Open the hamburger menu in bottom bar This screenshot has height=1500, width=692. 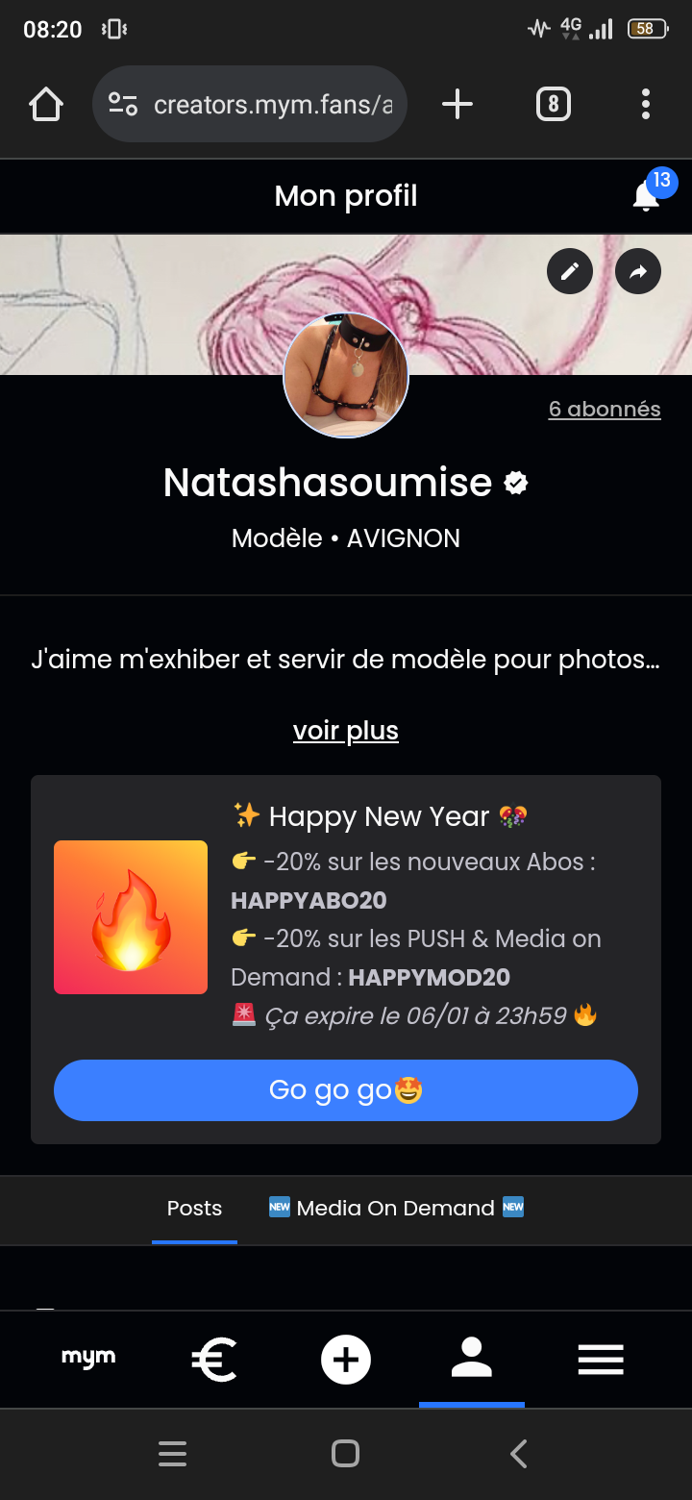coord(601,1360)
